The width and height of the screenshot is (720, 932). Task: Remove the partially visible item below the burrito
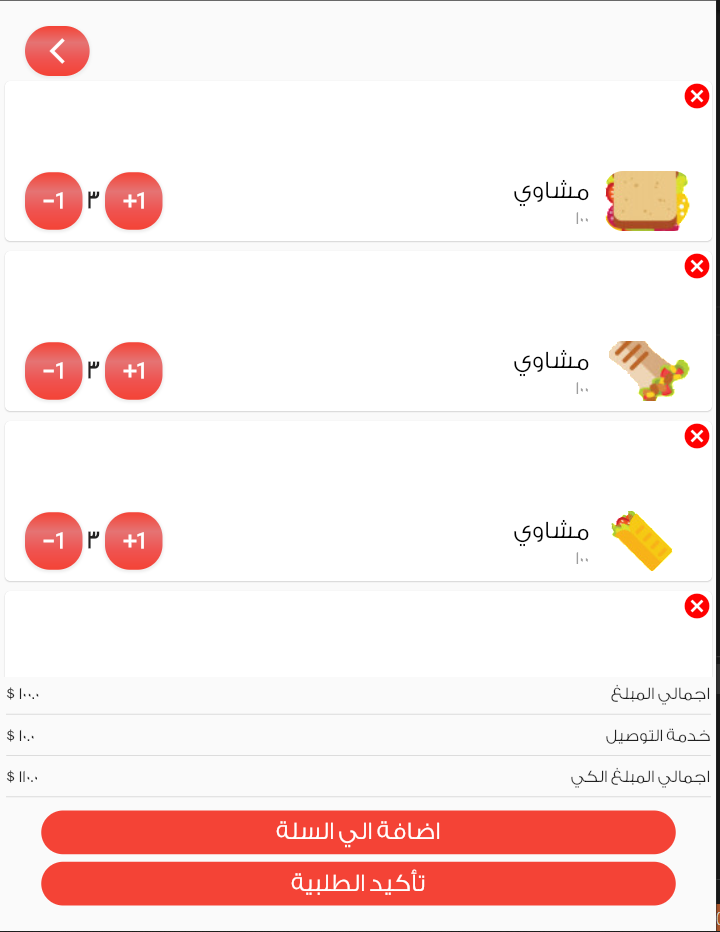pos(697,606)
